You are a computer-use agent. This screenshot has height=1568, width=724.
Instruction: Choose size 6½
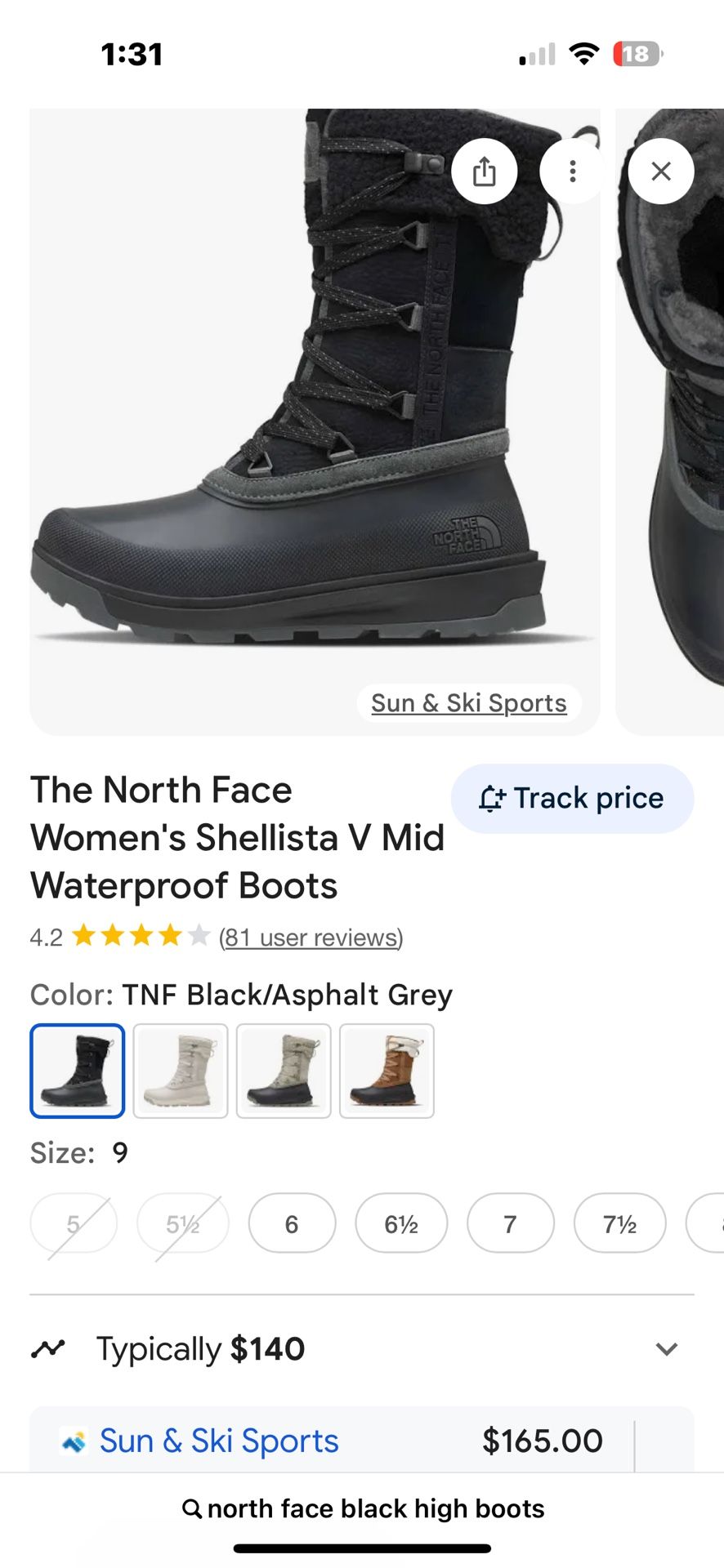pos(401,1223)
